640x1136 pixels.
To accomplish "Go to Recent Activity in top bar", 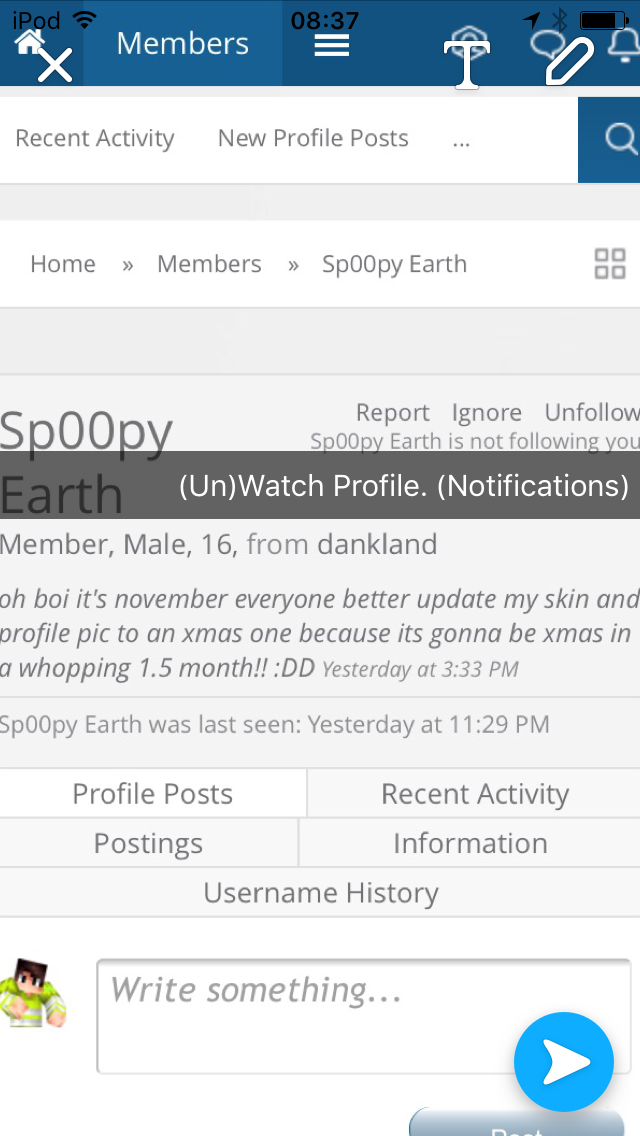I will pyautogui.click(x=95, y=138).
